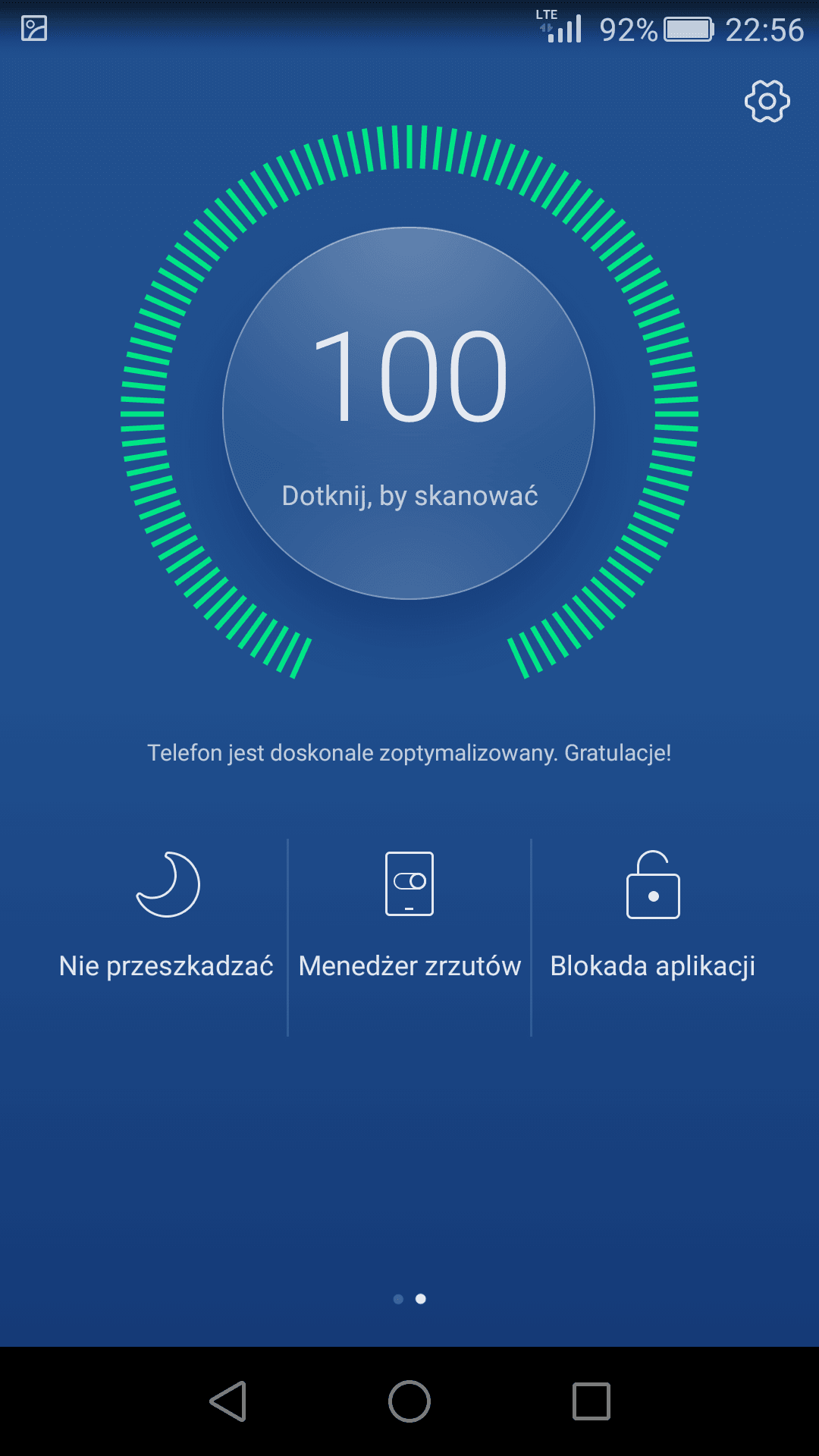Open Nie przeszkadzać
This screenshot has height=1456, width=819.
[x=166, y=917]
